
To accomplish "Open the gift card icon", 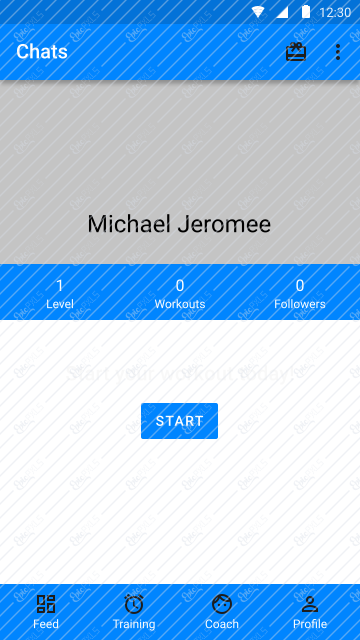I will (x=296, y=52).
